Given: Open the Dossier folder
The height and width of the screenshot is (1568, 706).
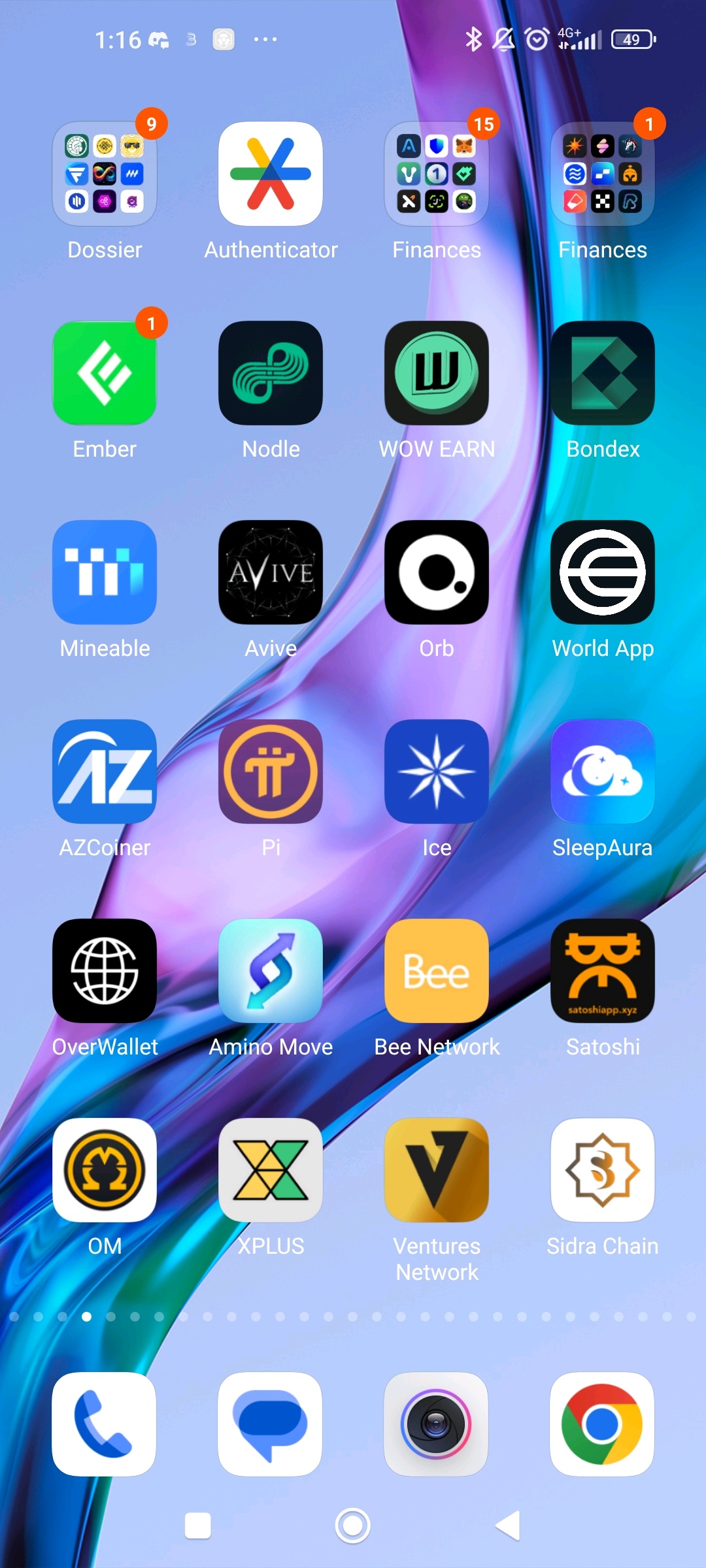Looking at the screenshot, I should (105, 174).
